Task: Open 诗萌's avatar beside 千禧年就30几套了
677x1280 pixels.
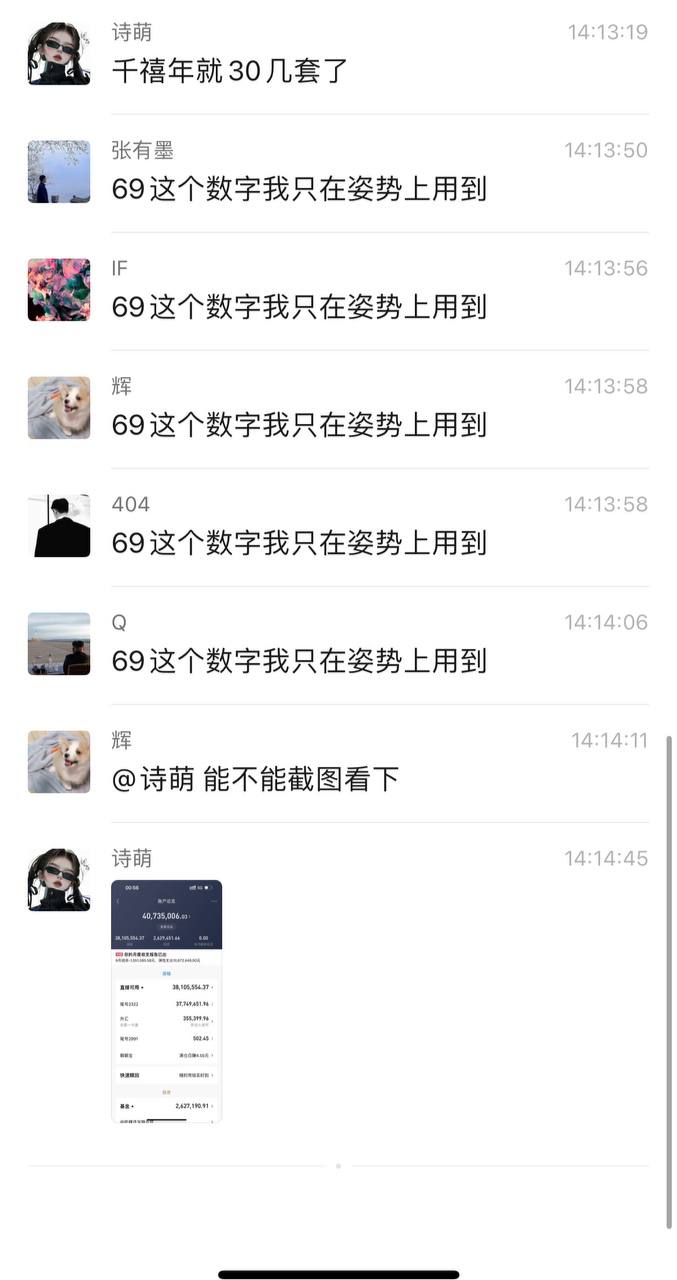Action: coord(59,54)
